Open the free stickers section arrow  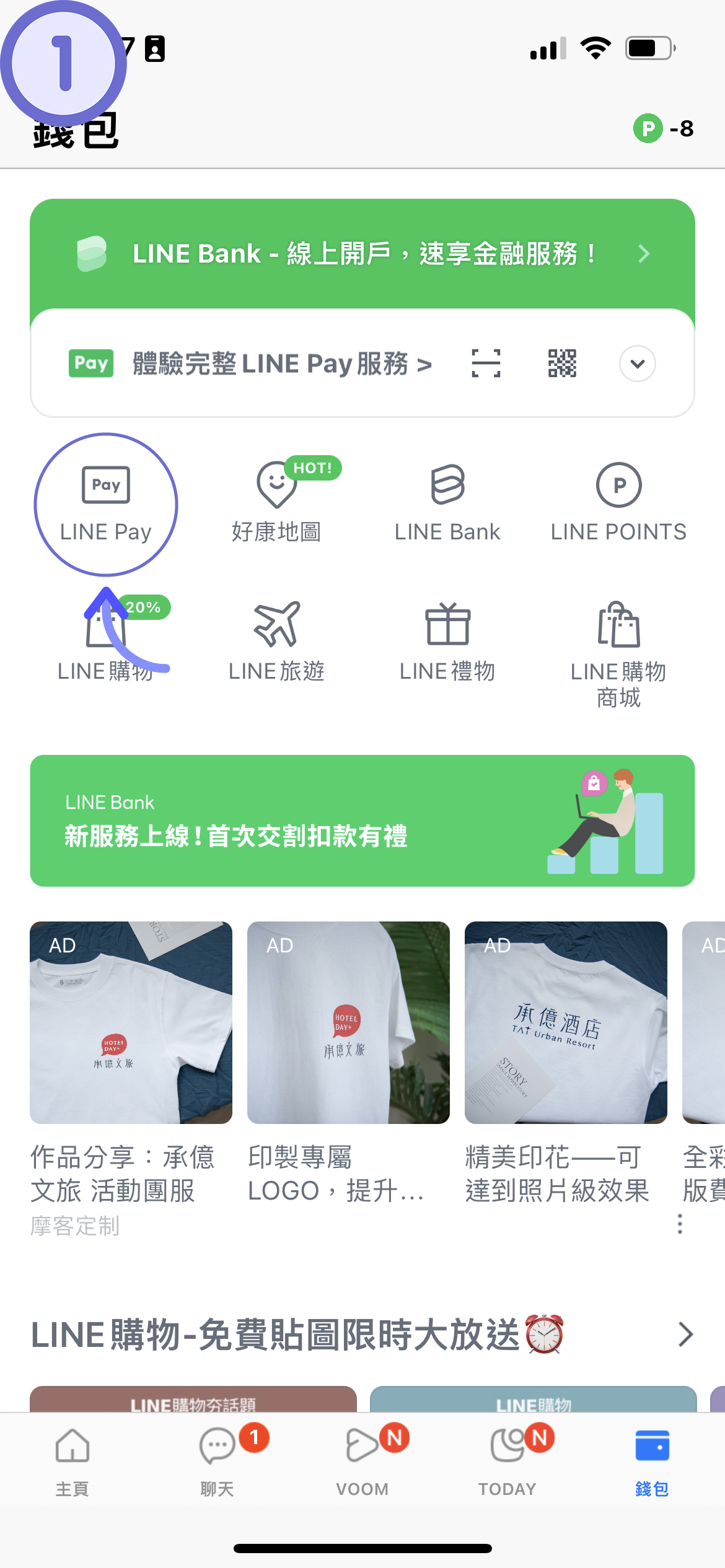(684, 1334)
